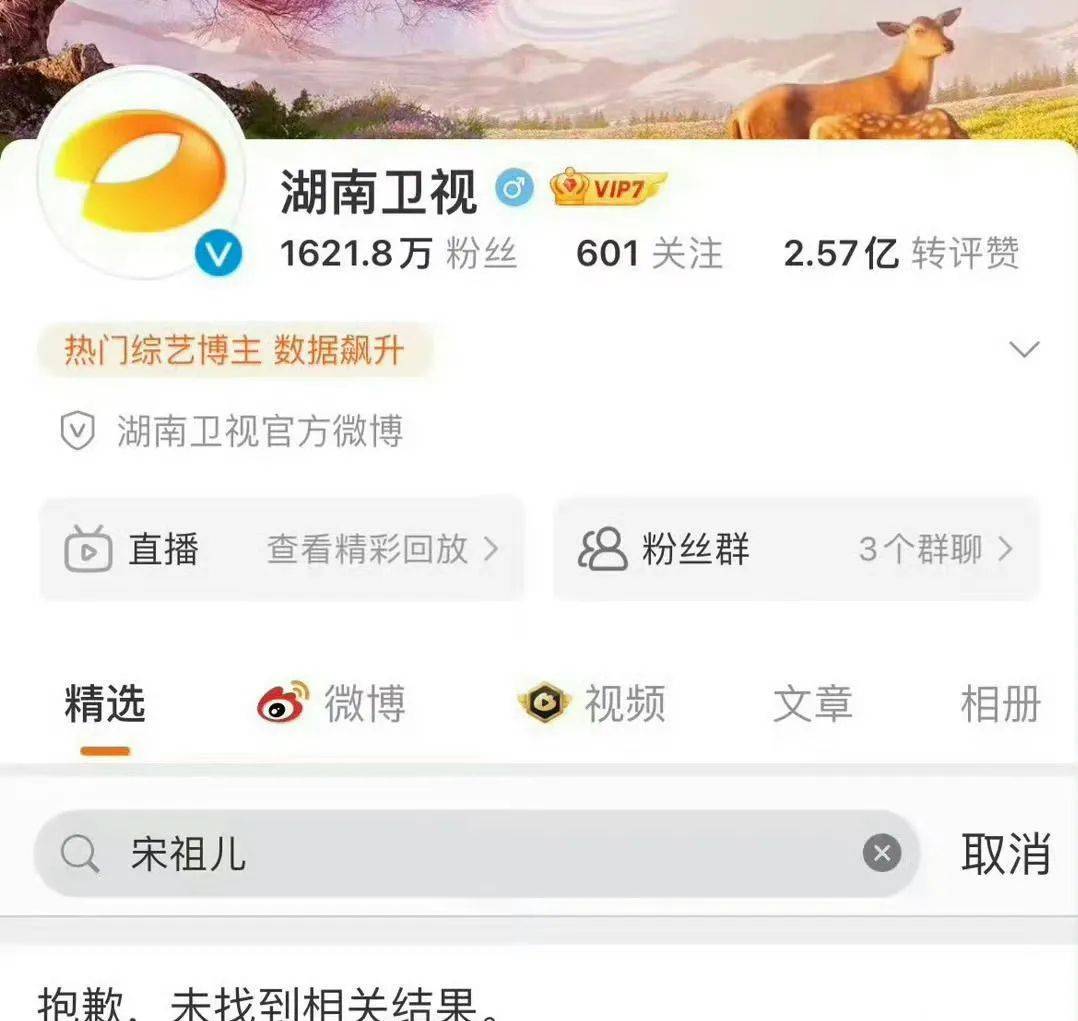This screenshot has width=1078, height=1021.
Task: Switch to the 微博 tab
Action: pyautogui.click(x=332, y=704)
